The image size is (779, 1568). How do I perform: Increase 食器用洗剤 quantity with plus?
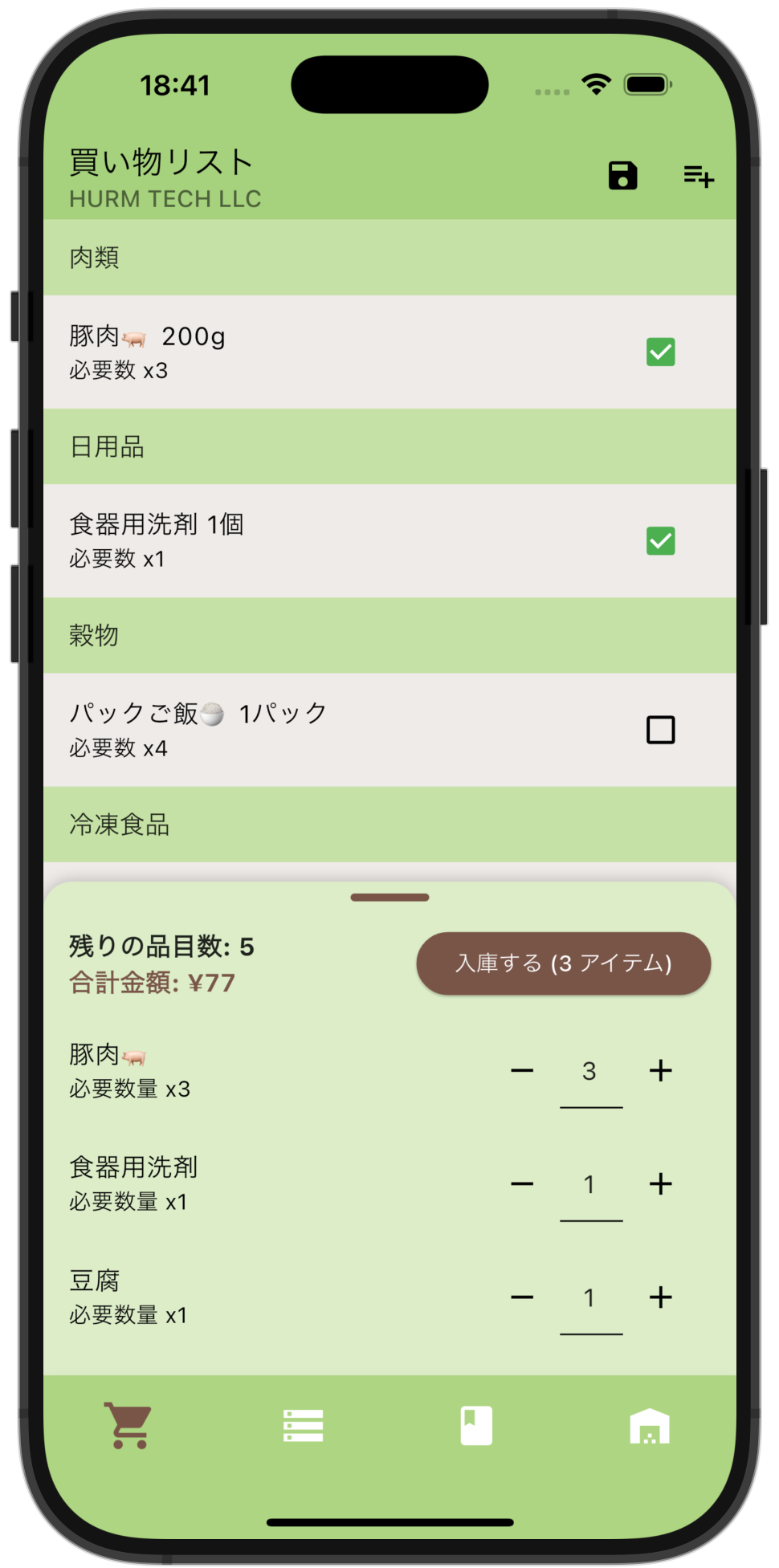pos(660,1183)
